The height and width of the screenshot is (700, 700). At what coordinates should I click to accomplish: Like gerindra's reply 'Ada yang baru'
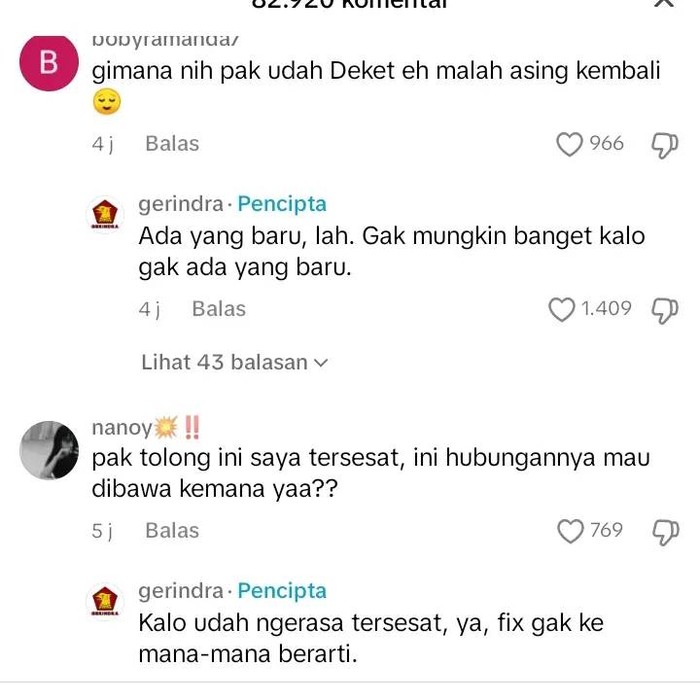[x=563, y=309]
